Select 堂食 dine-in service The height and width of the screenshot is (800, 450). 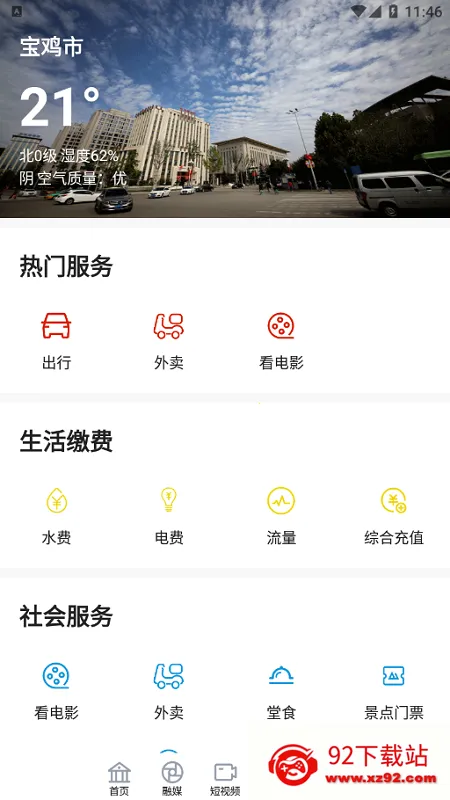[281, 691]
